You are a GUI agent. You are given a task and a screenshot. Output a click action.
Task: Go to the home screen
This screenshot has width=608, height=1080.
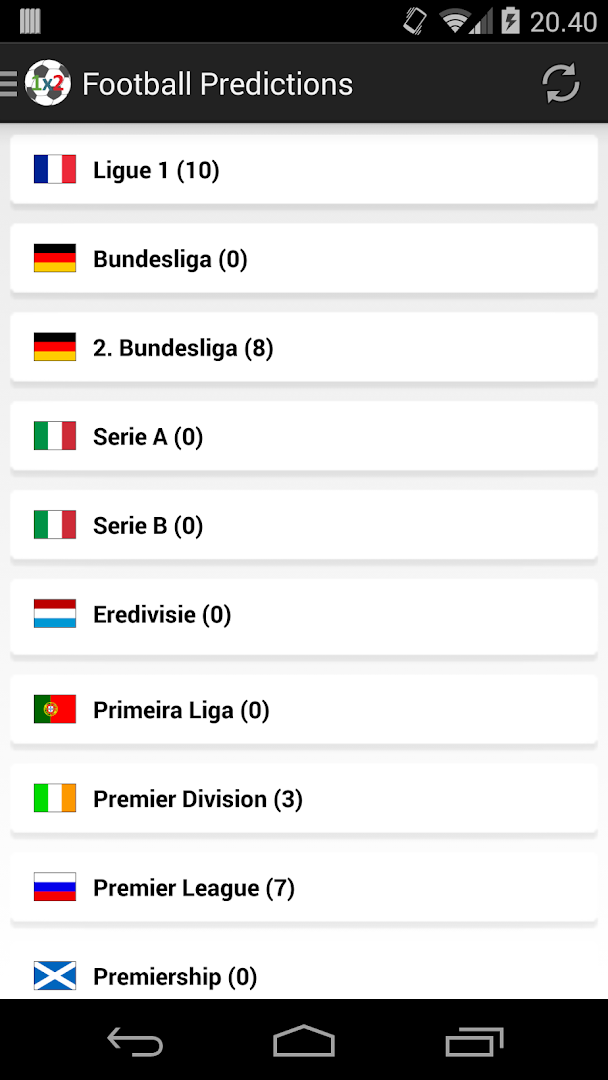[x=304, y=1042]
